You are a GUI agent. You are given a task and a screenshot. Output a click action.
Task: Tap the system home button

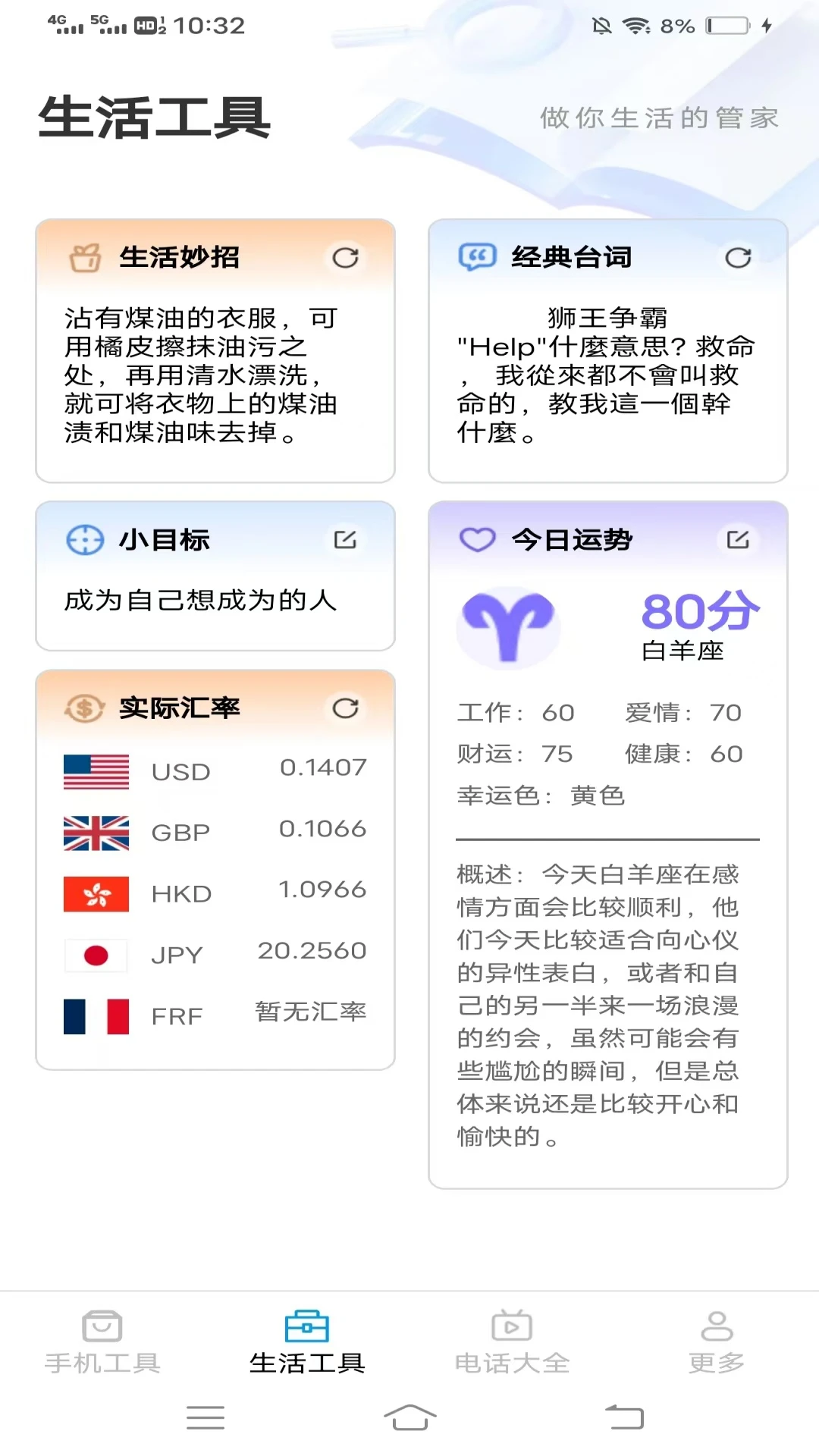pos(409,1417)
